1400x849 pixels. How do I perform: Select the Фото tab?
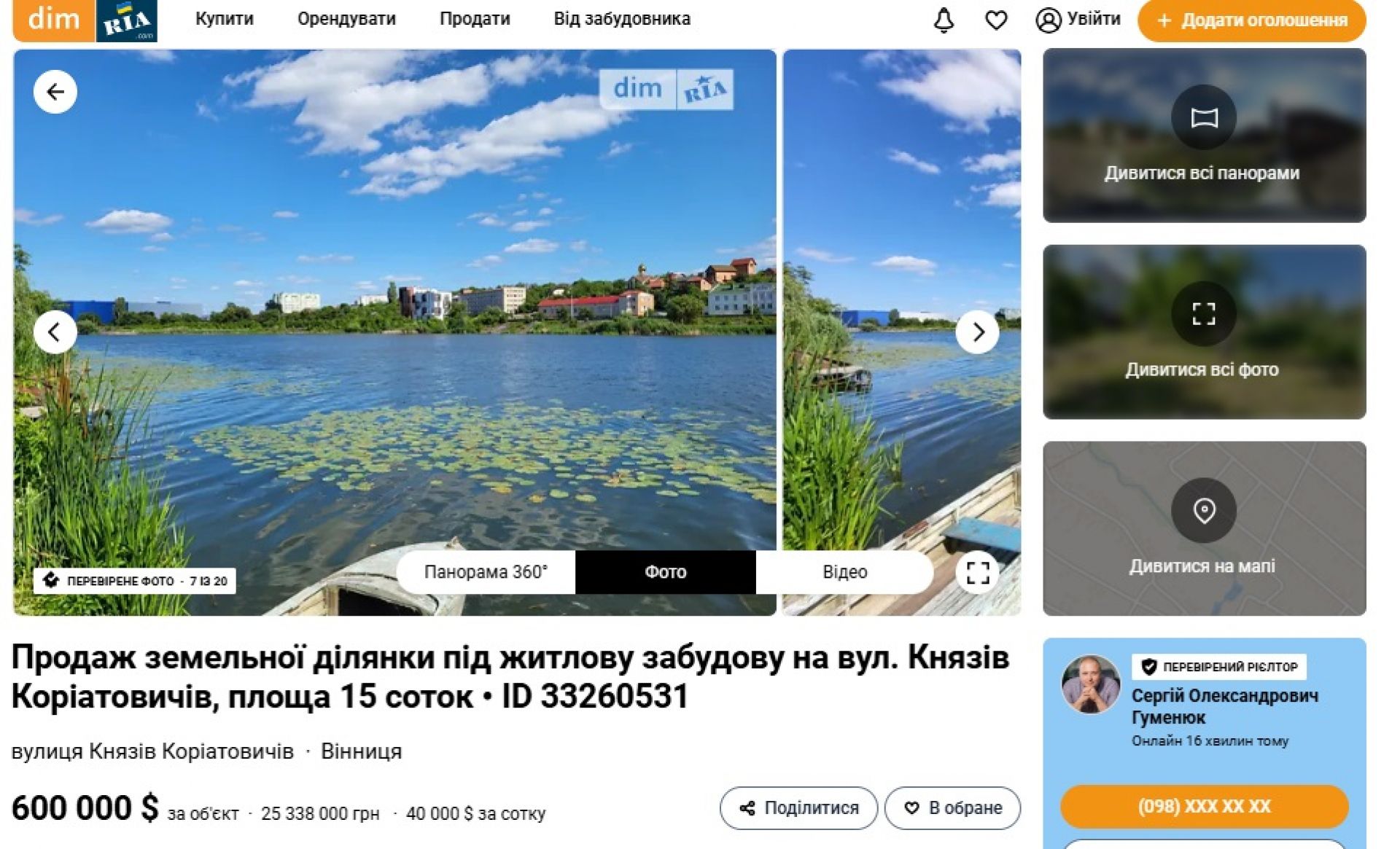click(x=665, y=572)
